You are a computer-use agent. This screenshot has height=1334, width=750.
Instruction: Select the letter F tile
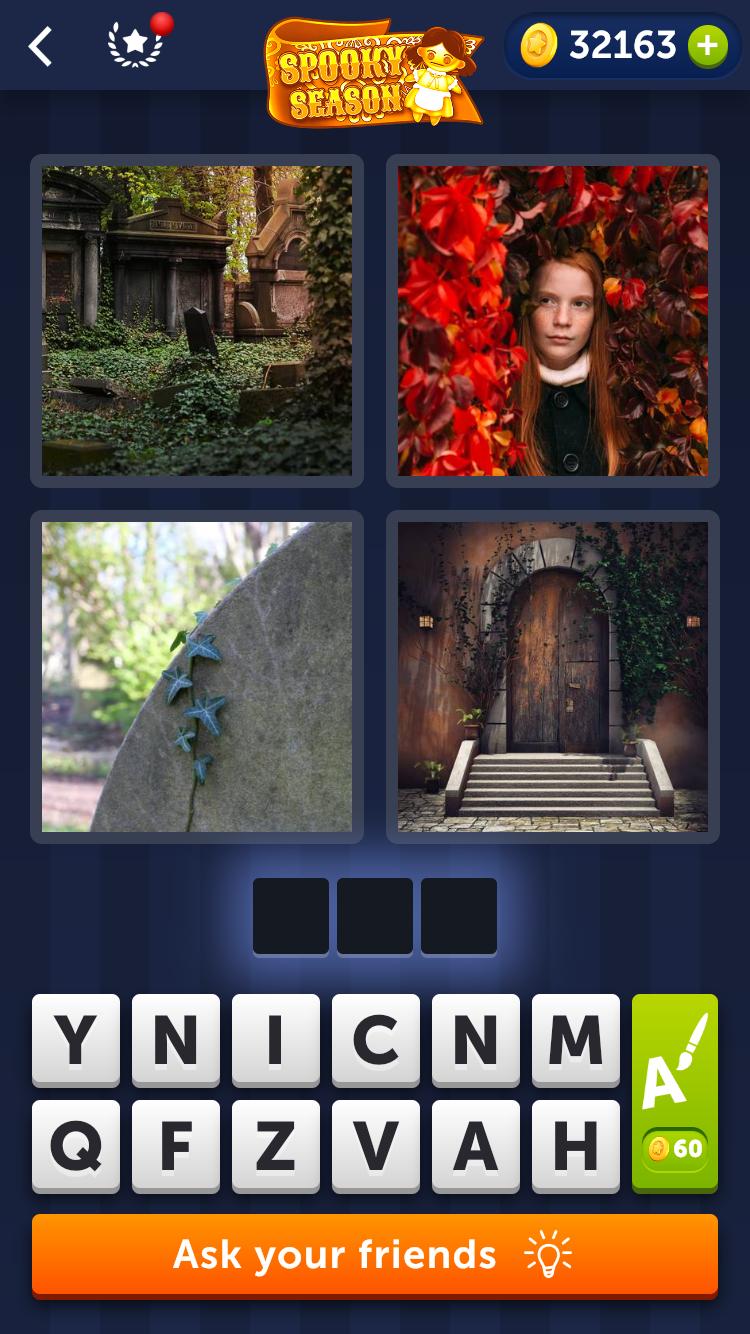(176, 1146)
